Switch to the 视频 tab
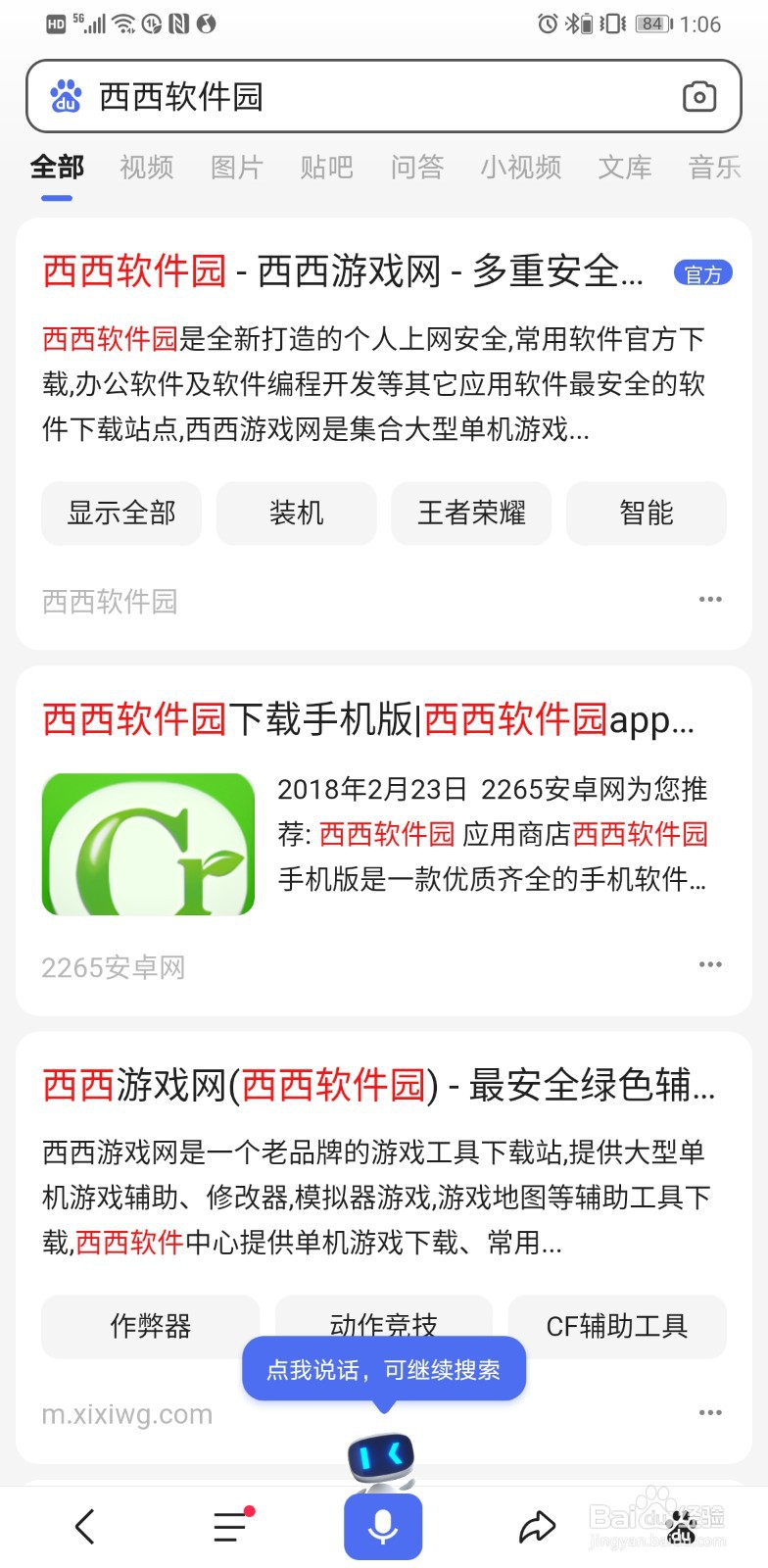The image size is (768, 1568). tap(145, 168)
